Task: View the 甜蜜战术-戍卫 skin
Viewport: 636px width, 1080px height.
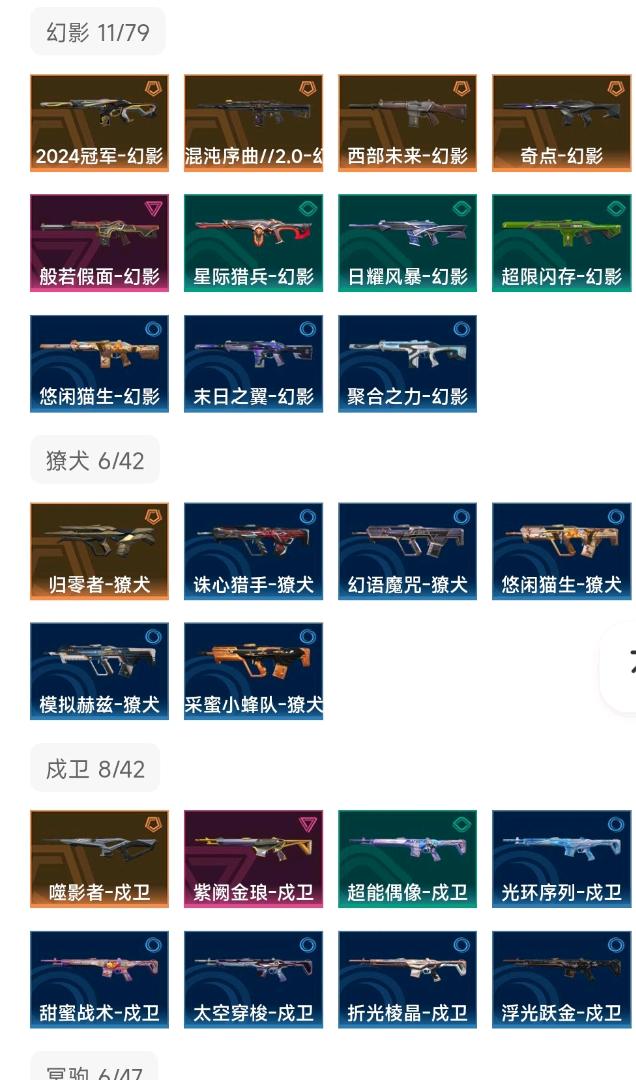Action: point(99,979)
